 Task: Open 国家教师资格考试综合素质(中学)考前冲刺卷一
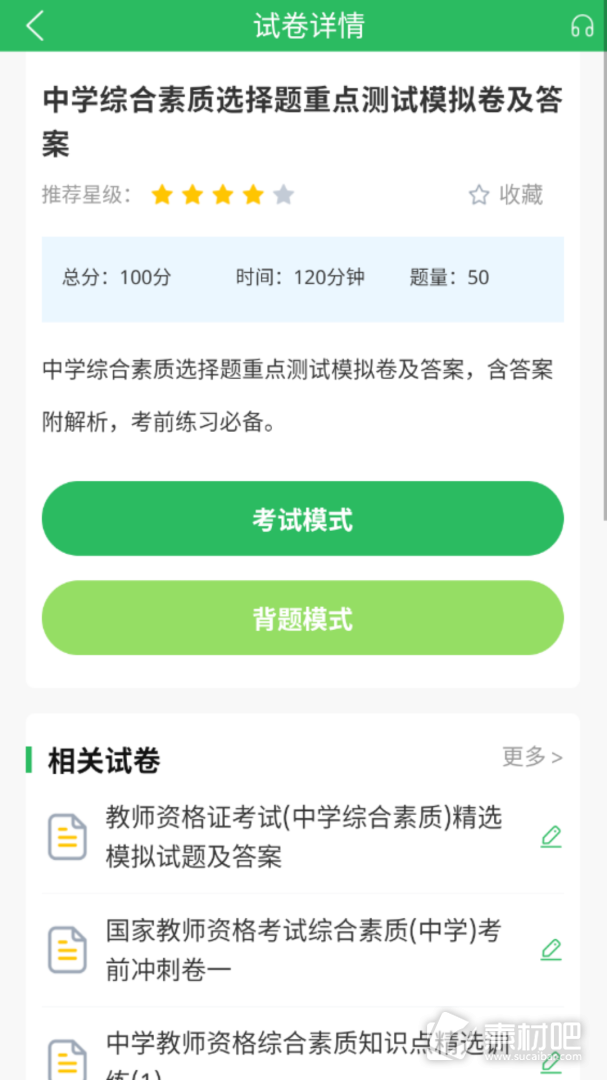pyautogui.click(x=304, y=949)
